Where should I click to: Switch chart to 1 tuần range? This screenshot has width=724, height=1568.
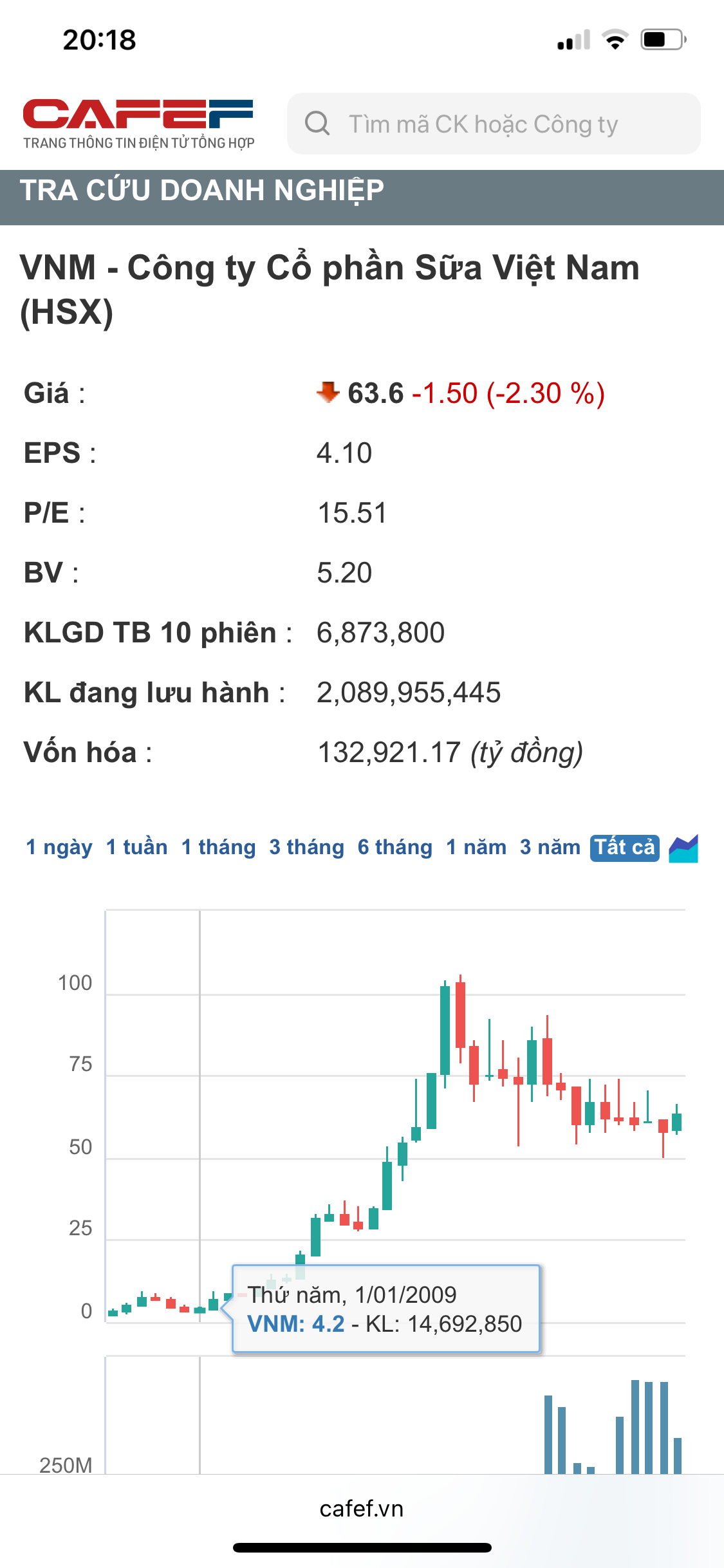coord(136,847)
